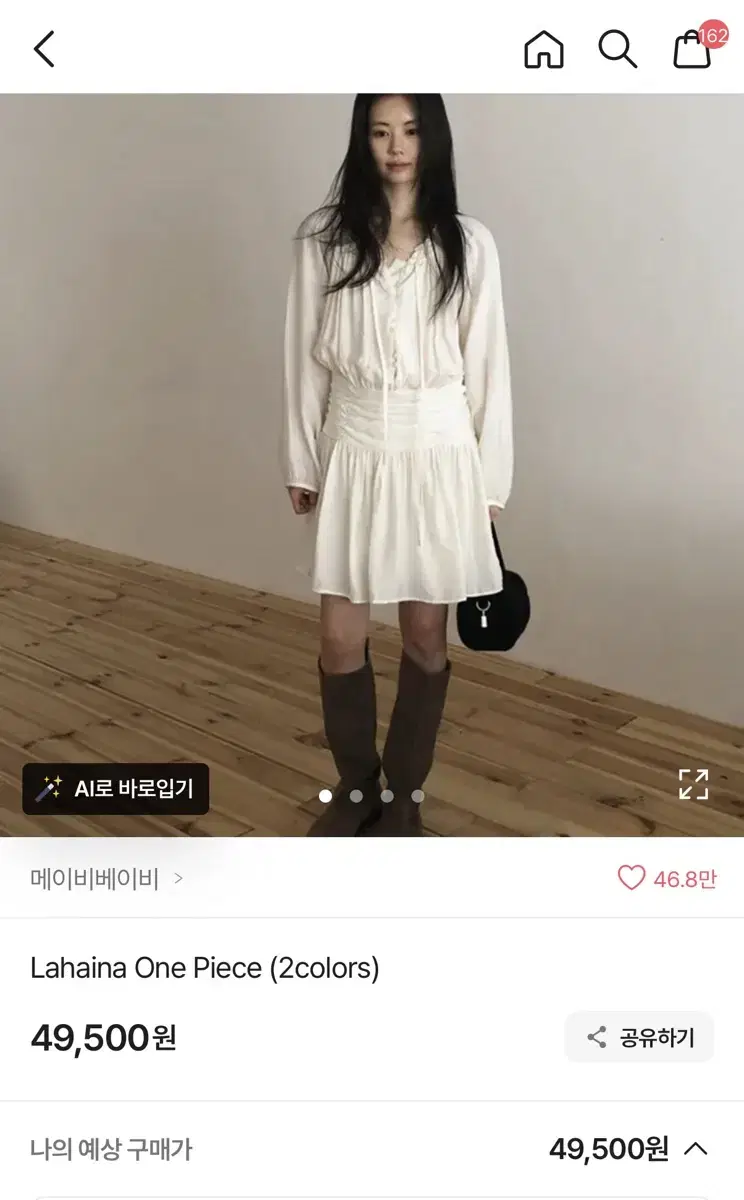
Task: Open seller page via chevron after 메이비베이비
Action: [178, 876]
